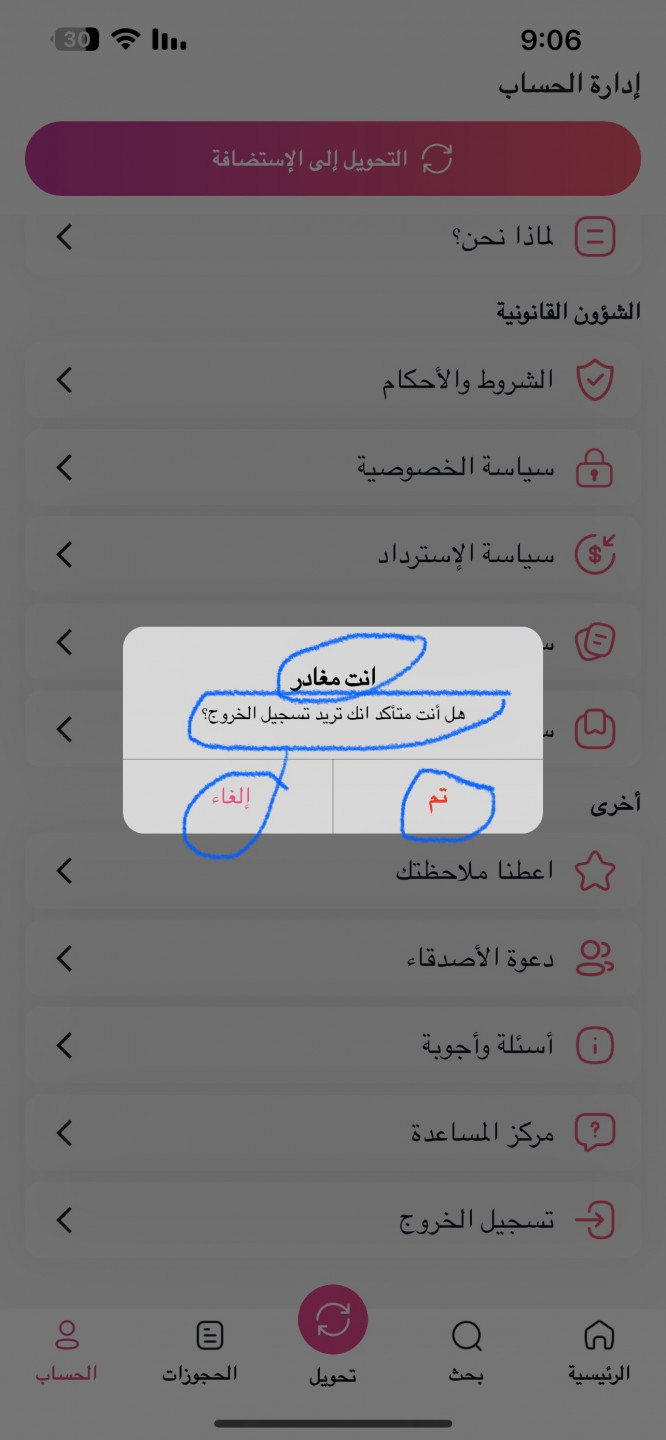Cancel logout with the إلغاء button
This screenshot has height=1440, width=666.
(x=229, y=797)
